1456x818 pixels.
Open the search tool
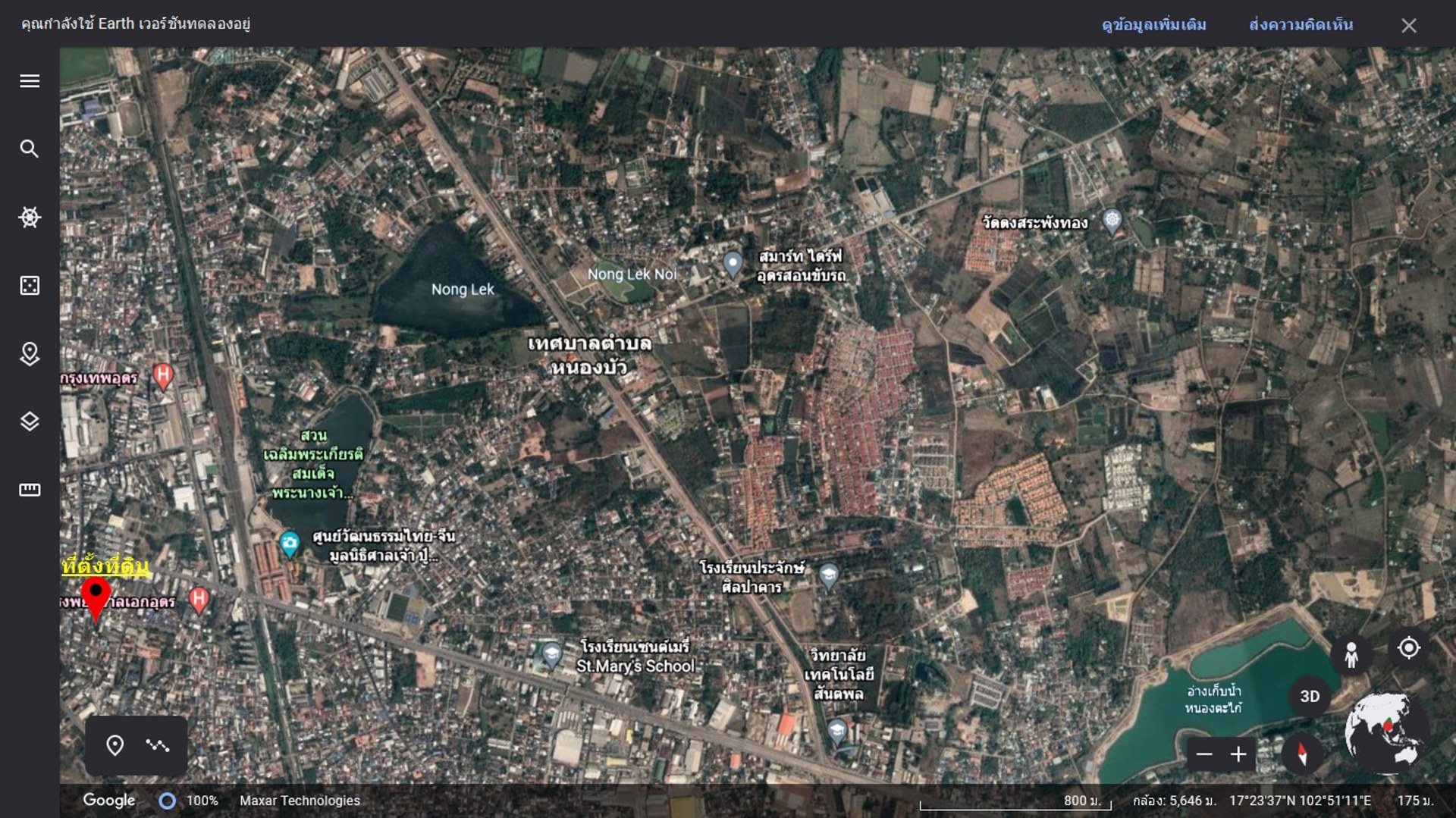(x=30, y=149)
